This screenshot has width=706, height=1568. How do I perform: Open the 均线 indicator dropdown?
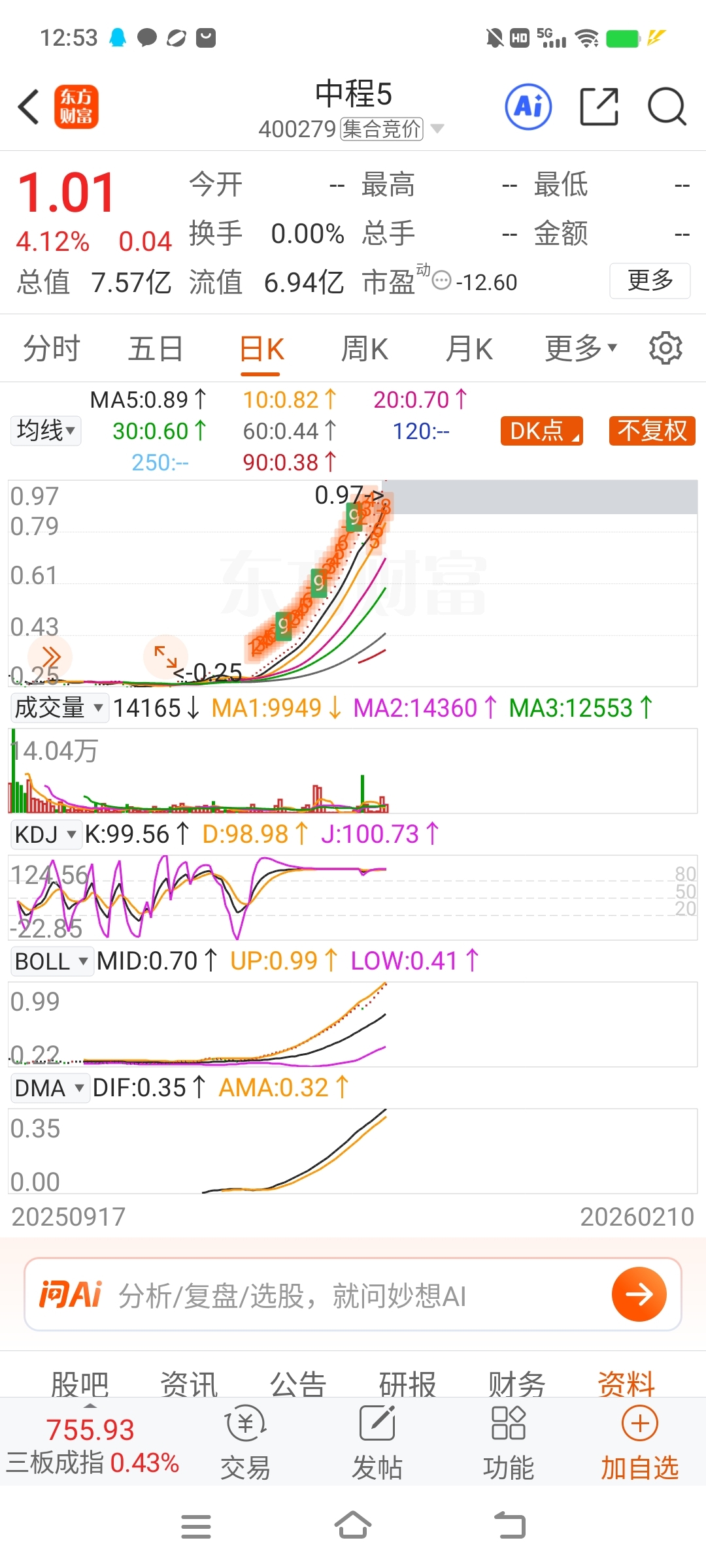tap(46, 431)
